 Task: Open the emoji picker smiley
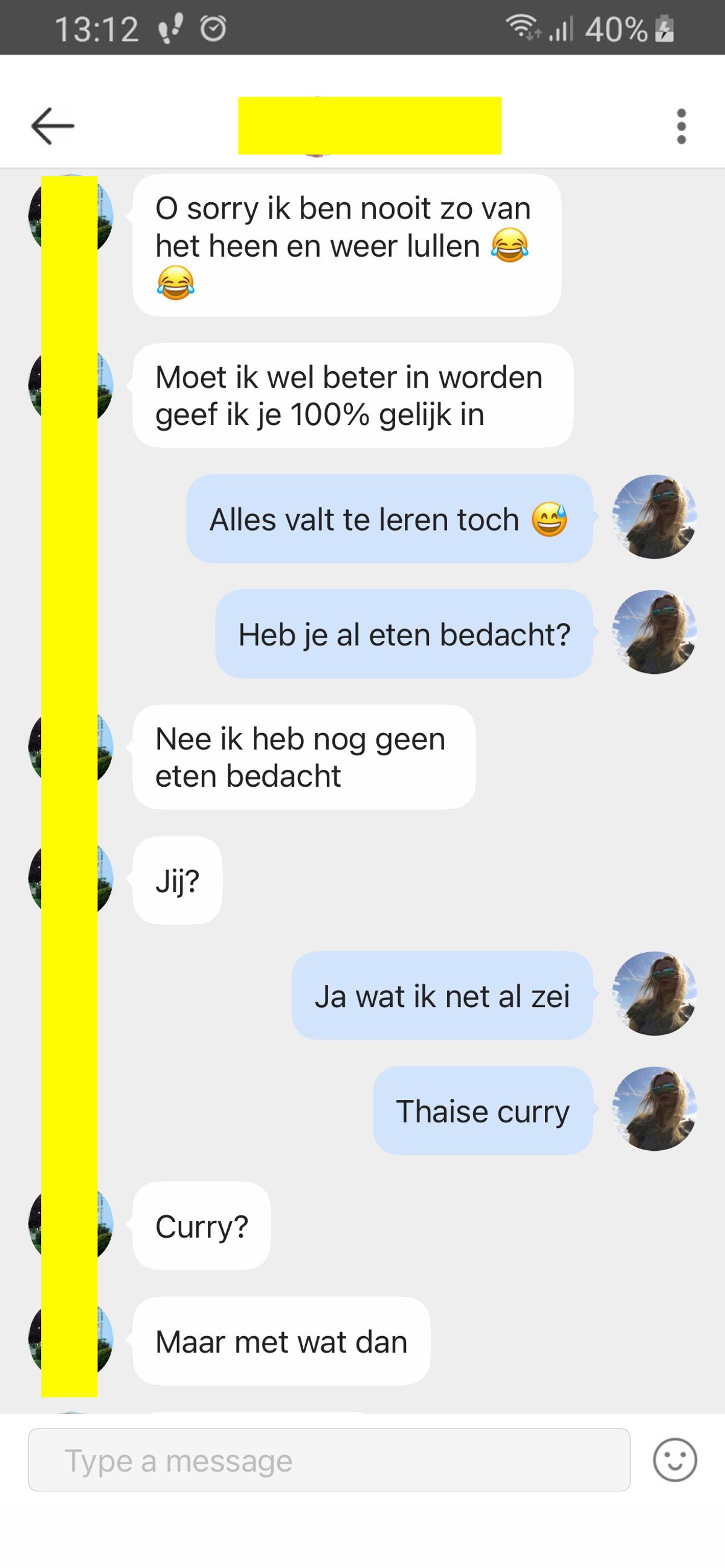click(674, 1461)
